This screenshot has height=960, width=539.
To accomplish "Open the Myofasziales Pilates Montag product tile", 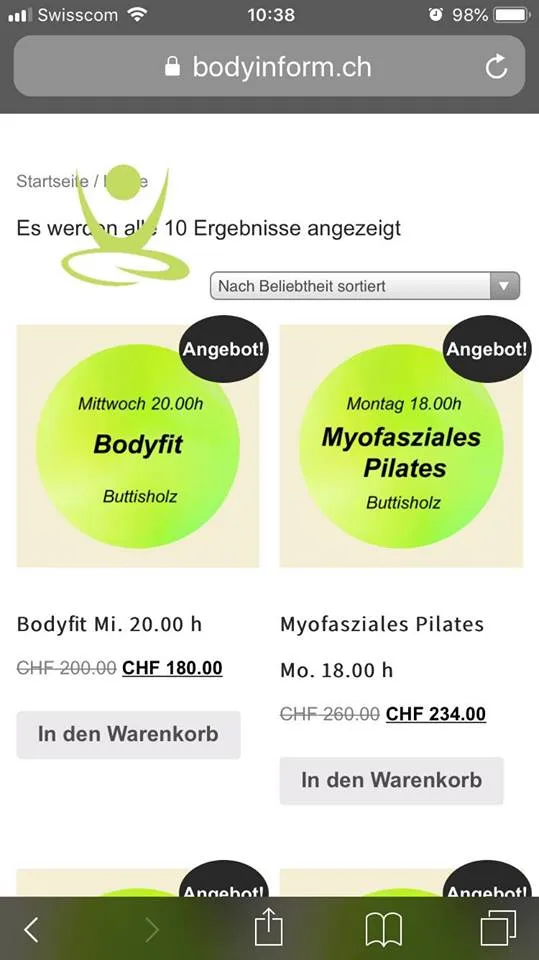I will click(401, 446).
